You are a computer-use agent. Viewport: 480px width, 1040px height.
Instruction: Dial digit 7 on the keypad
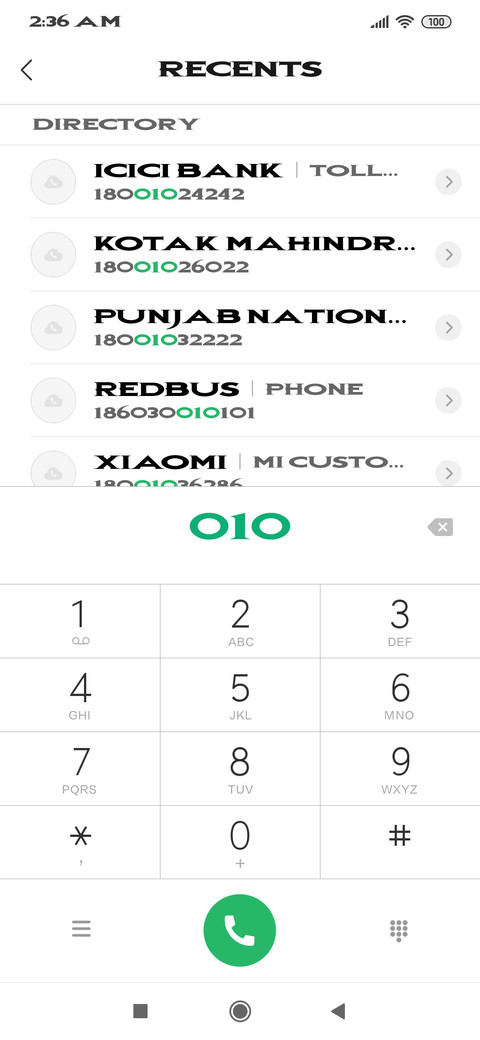[80, 769]
